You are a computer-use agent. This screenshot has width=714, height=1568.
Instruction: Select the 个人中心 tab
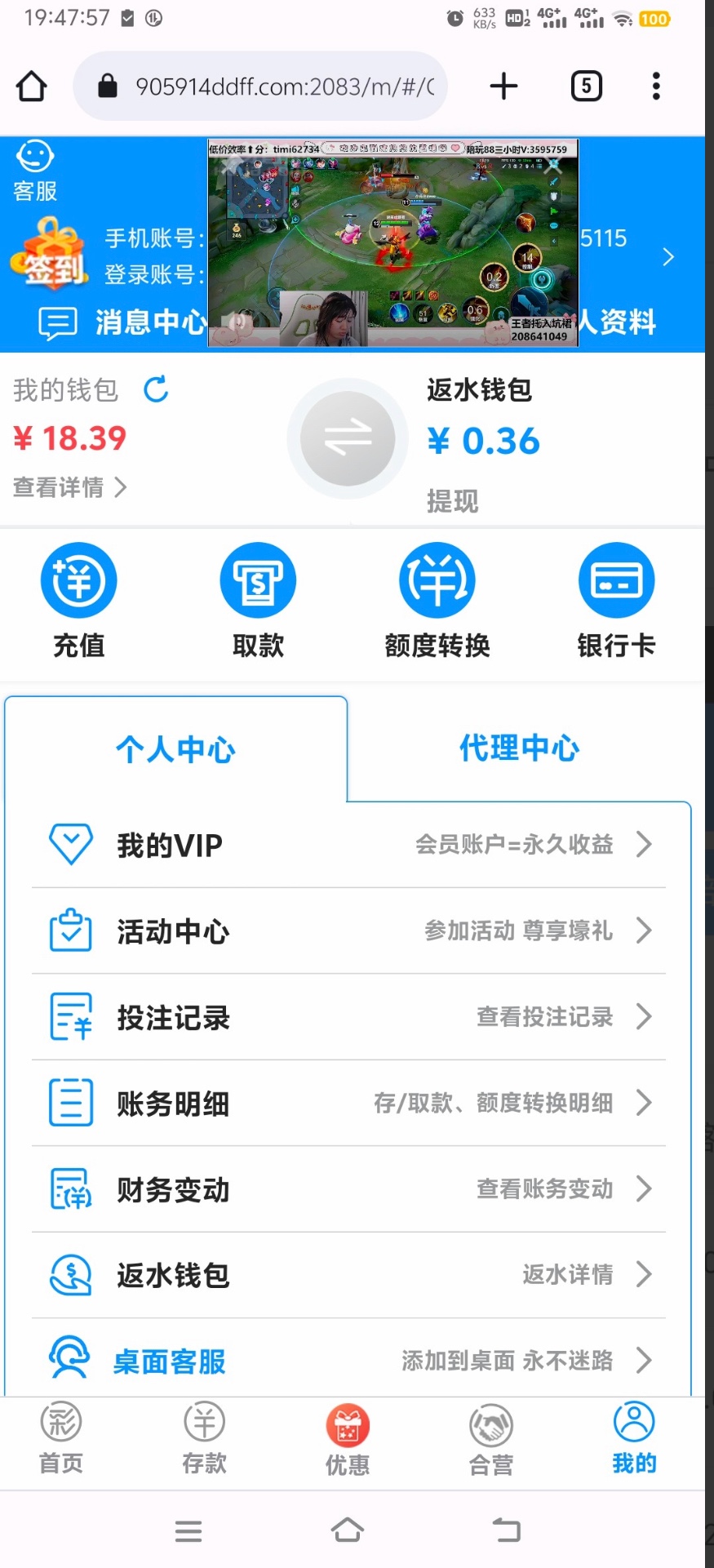(x=175, y=751)
